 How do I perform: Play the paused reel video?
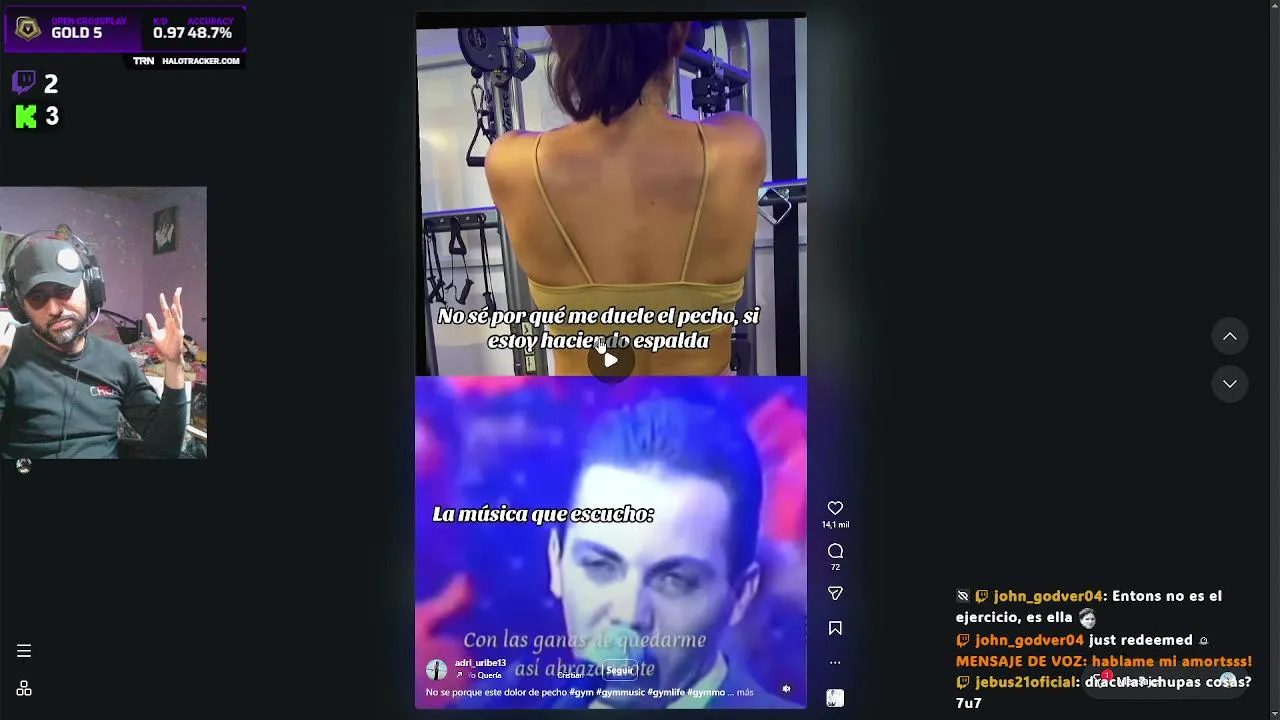pos(611,360)
